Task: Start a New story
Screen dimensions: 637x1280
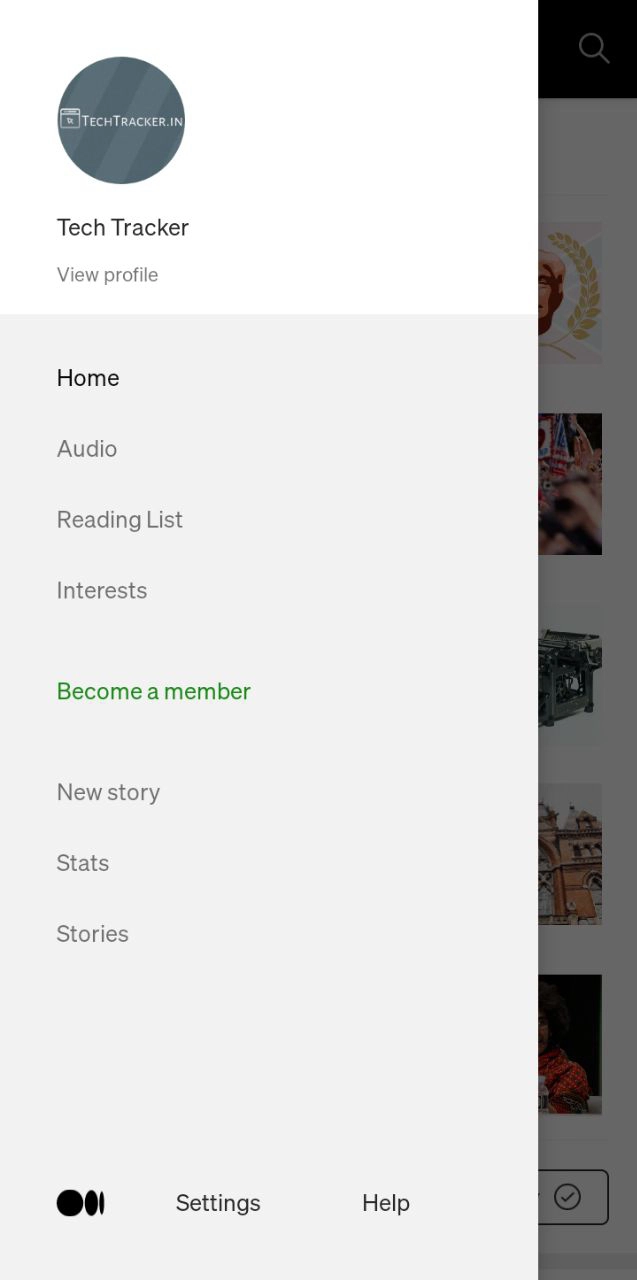Action: pos(108,793)
